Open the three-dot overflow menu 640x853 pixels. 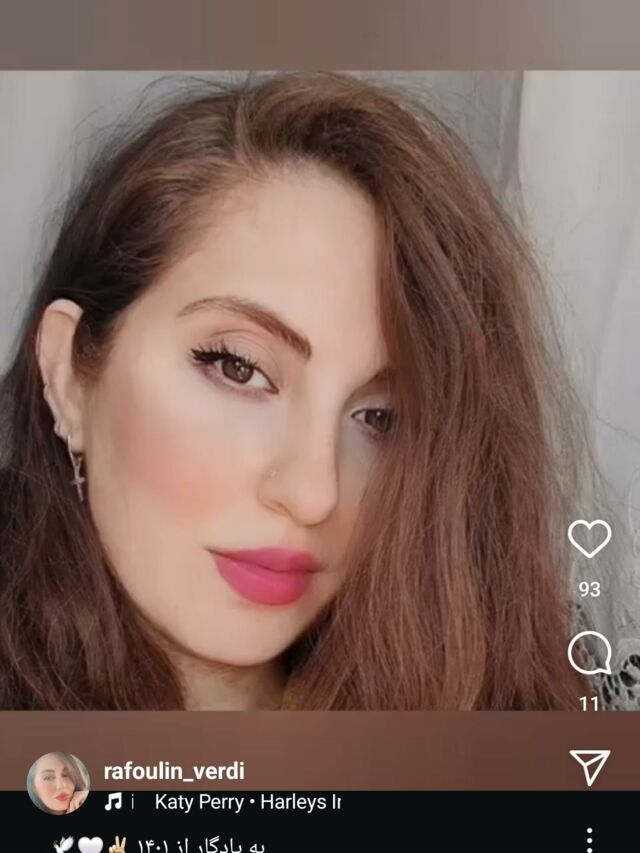click(589, 839)
